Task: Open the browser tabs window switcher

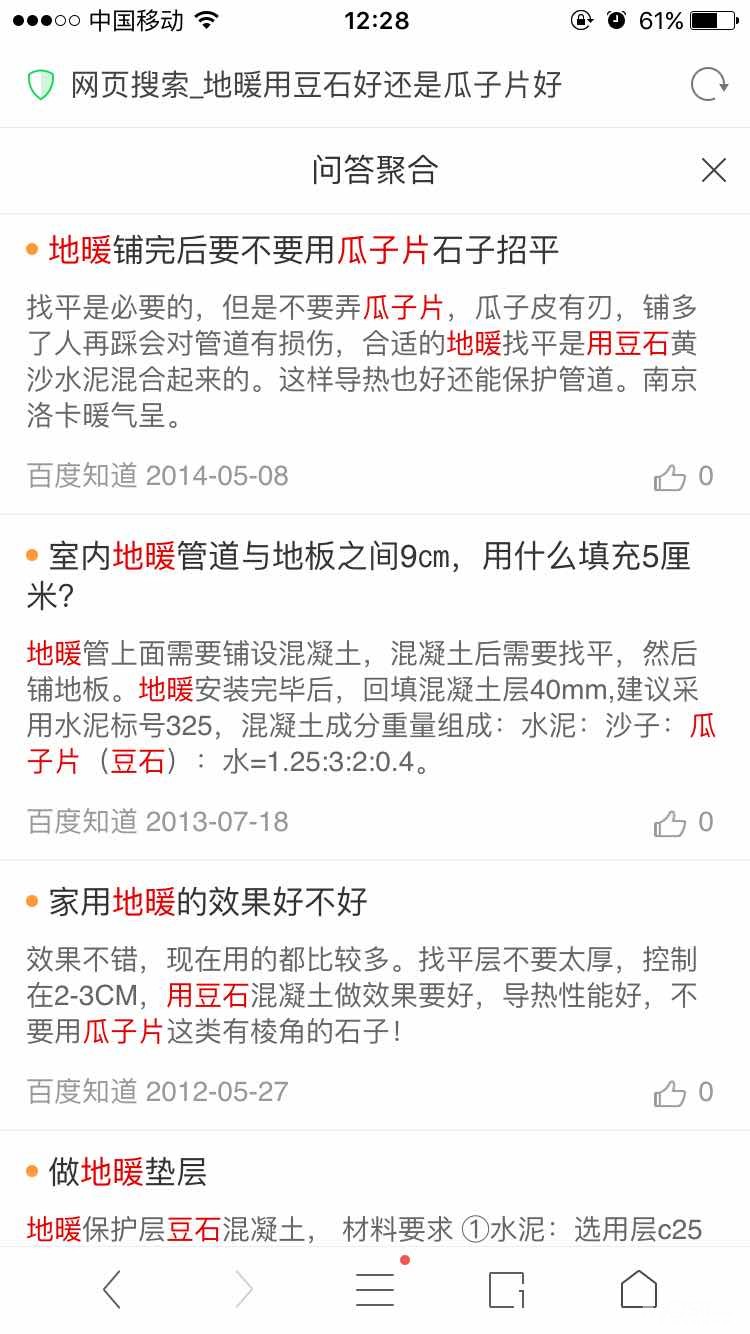Action: pos(506,1290)
